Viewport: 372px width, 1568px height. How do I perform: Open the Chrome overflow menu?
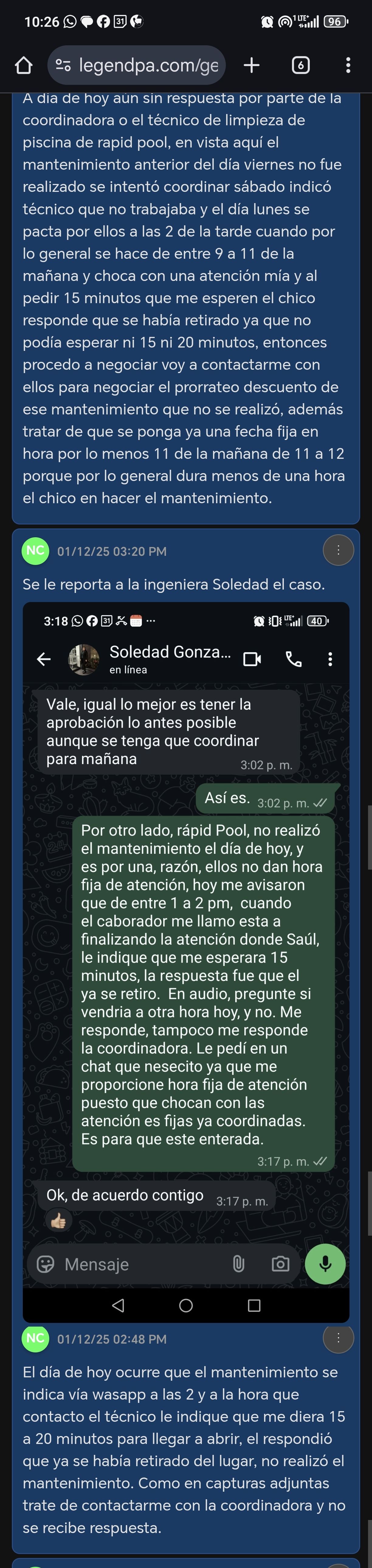(348, 65)
